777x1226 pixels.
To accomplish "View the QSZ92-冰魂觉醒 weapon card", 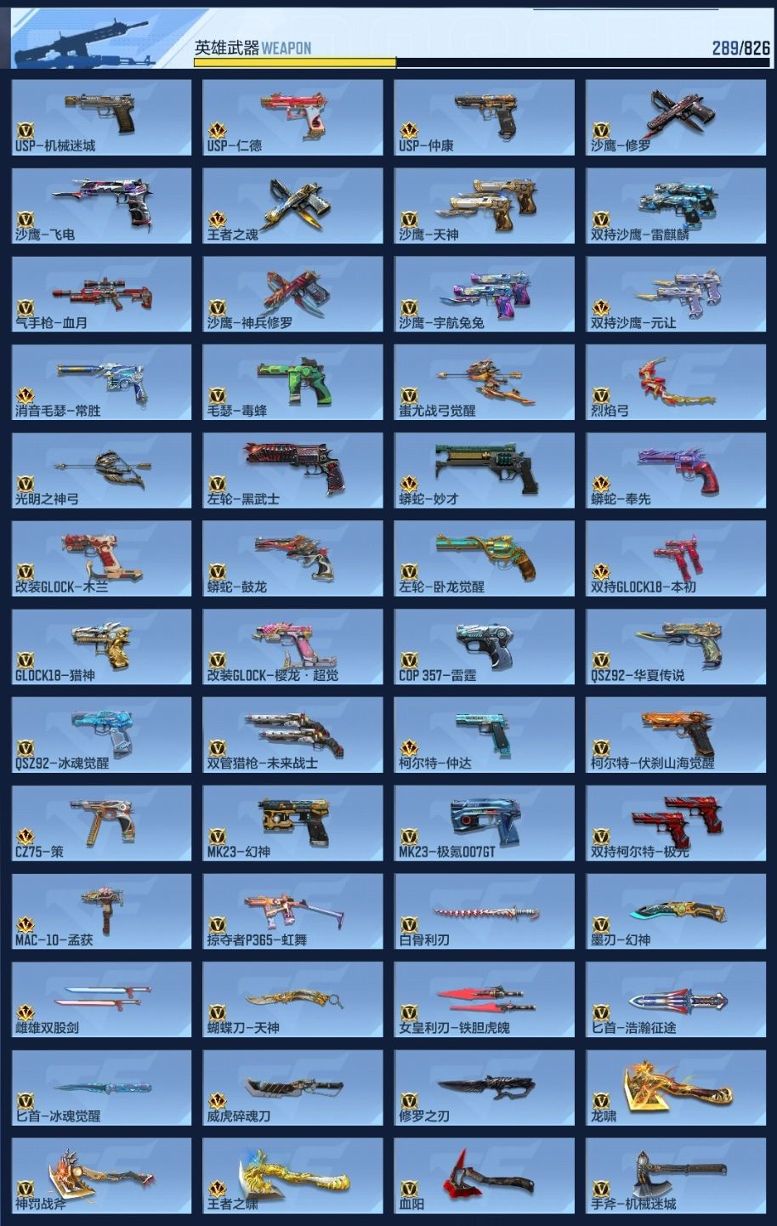I will tap(101, 734).
